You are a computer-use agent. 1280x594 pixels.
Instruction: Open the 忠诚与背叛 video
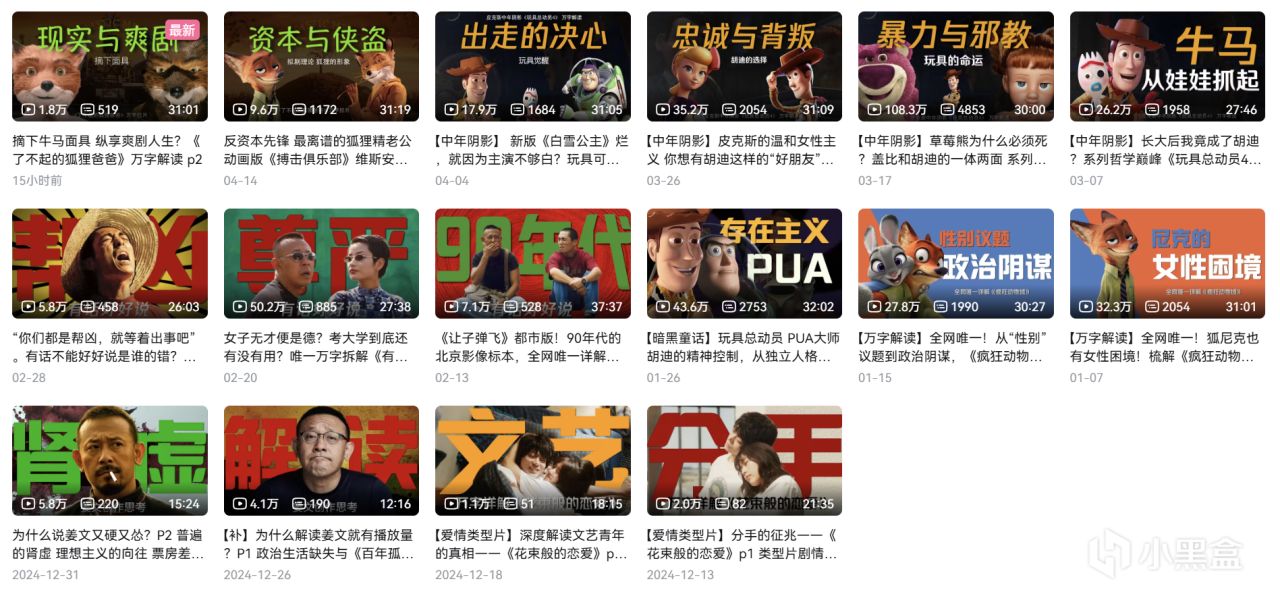(744, 66)
